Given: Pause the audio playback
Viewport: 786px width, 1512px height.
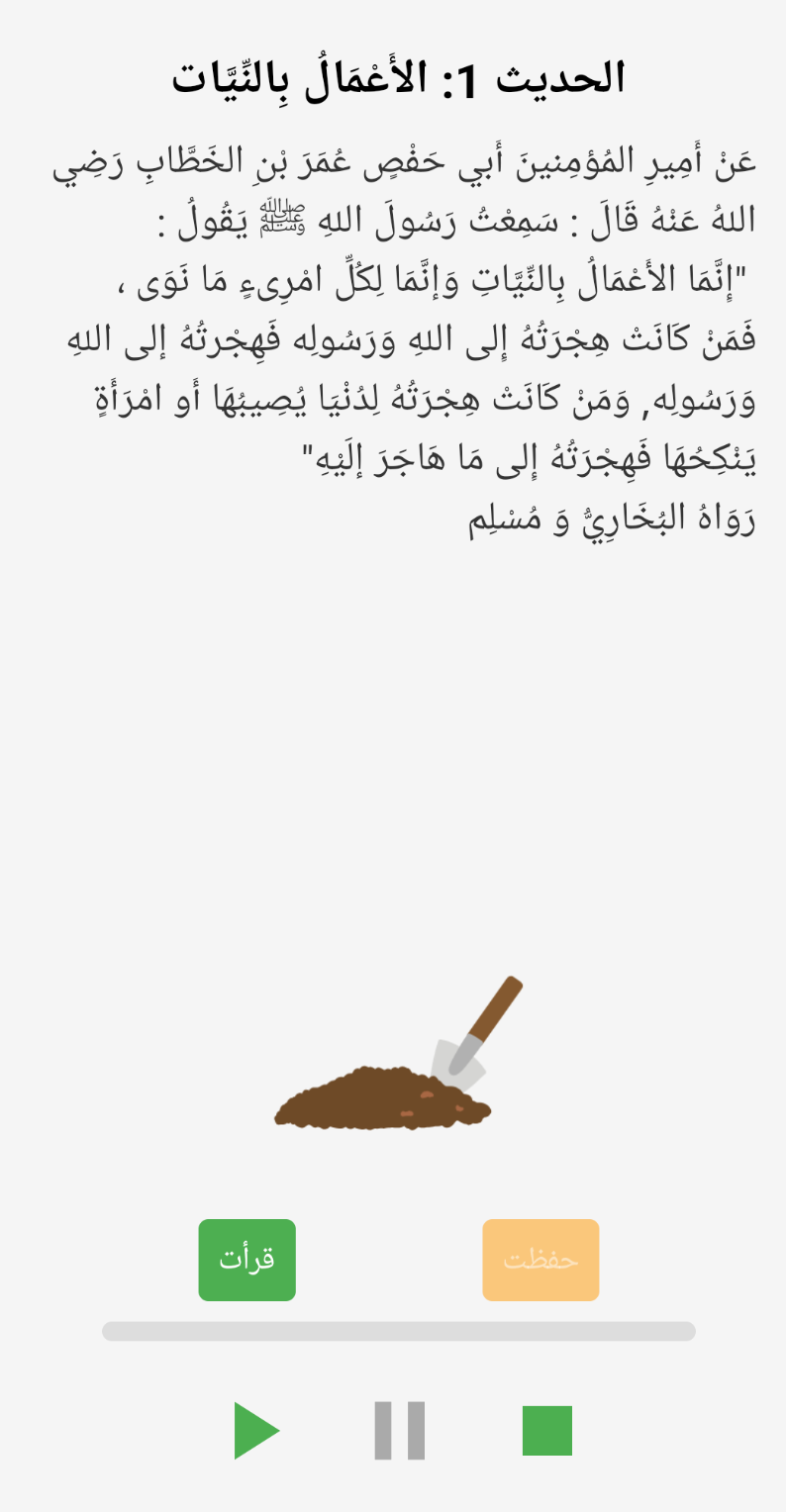Looking at the screenshot, I should click(399, 1430).
